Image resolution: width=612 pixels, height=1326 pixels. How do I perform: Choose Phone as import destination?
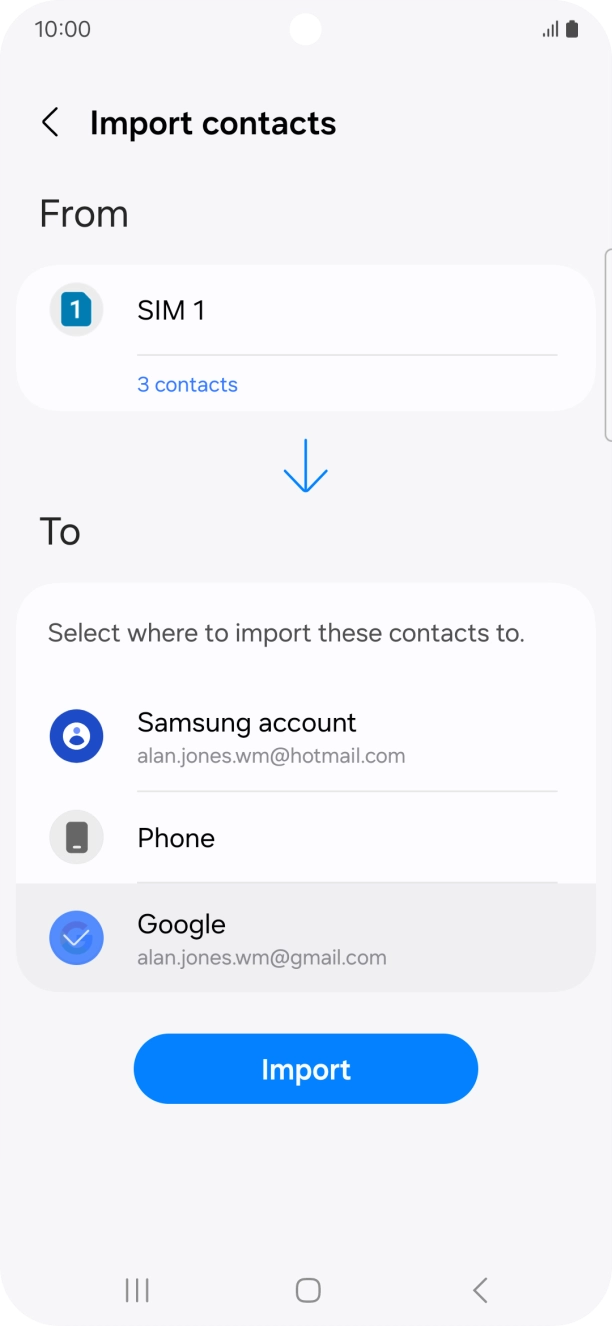(306, 838)
